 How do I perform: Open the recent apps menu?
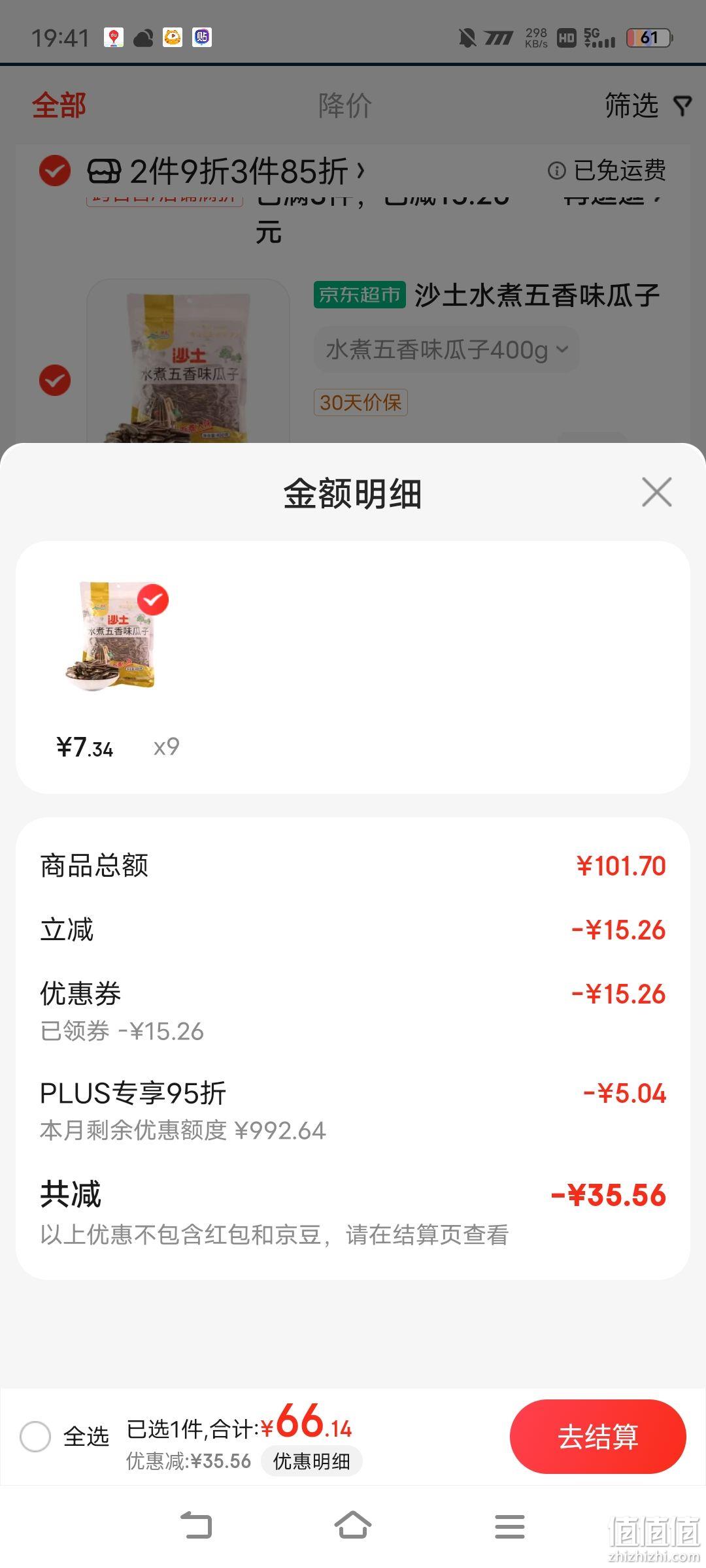510,1526
